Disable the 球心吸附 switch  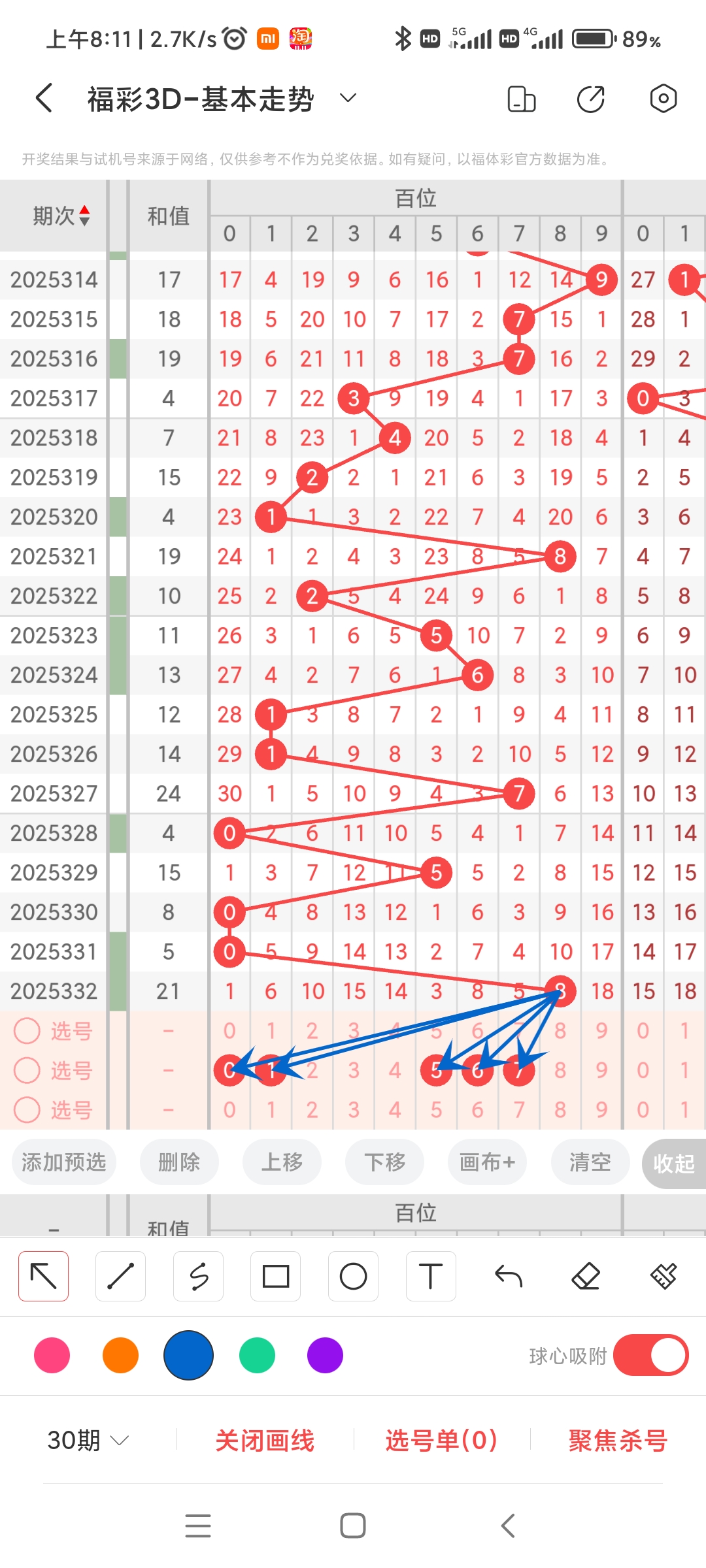(x=650, y=1355)
